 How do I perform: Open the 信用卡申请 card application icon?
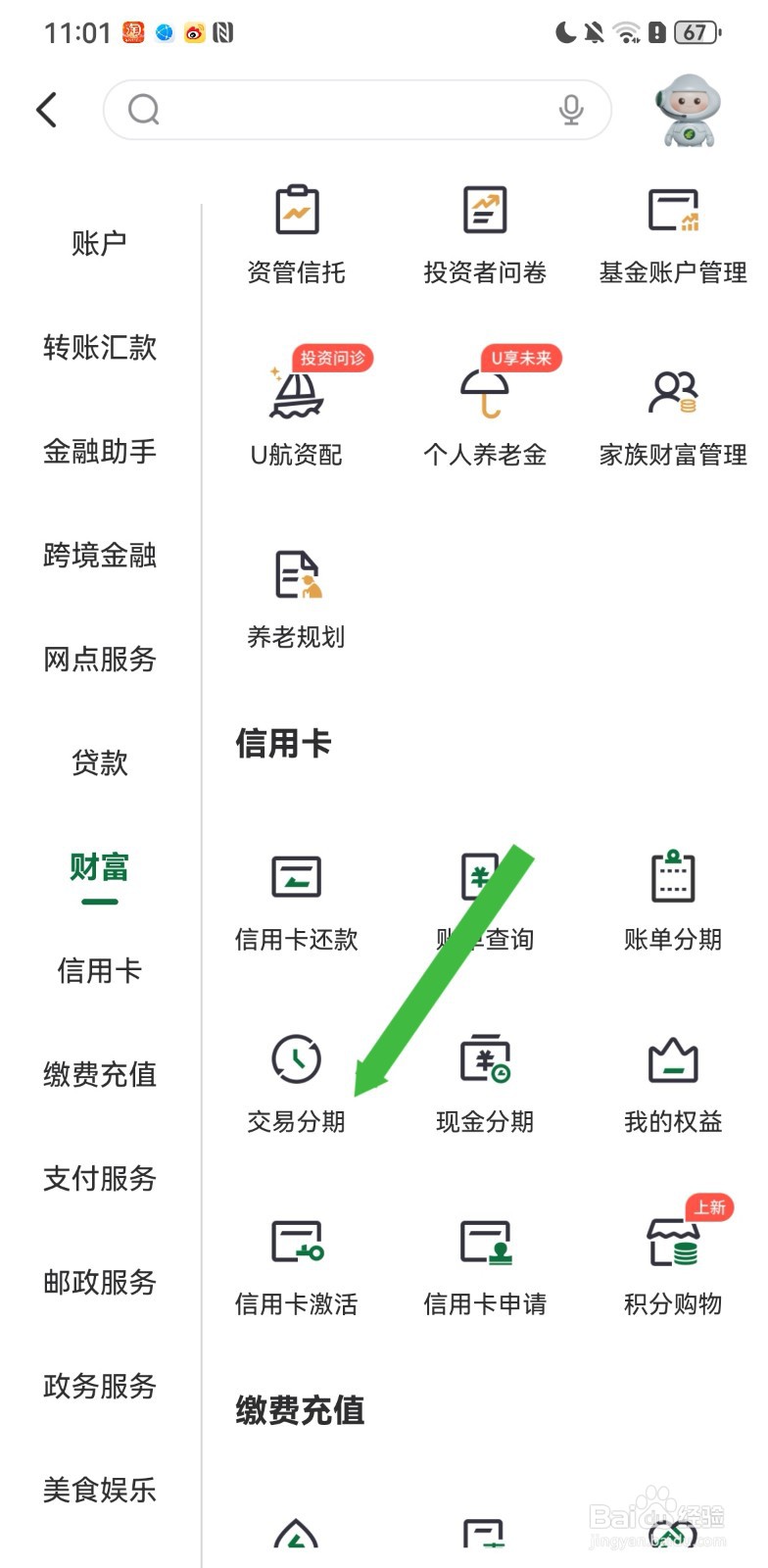[484, 1259]
